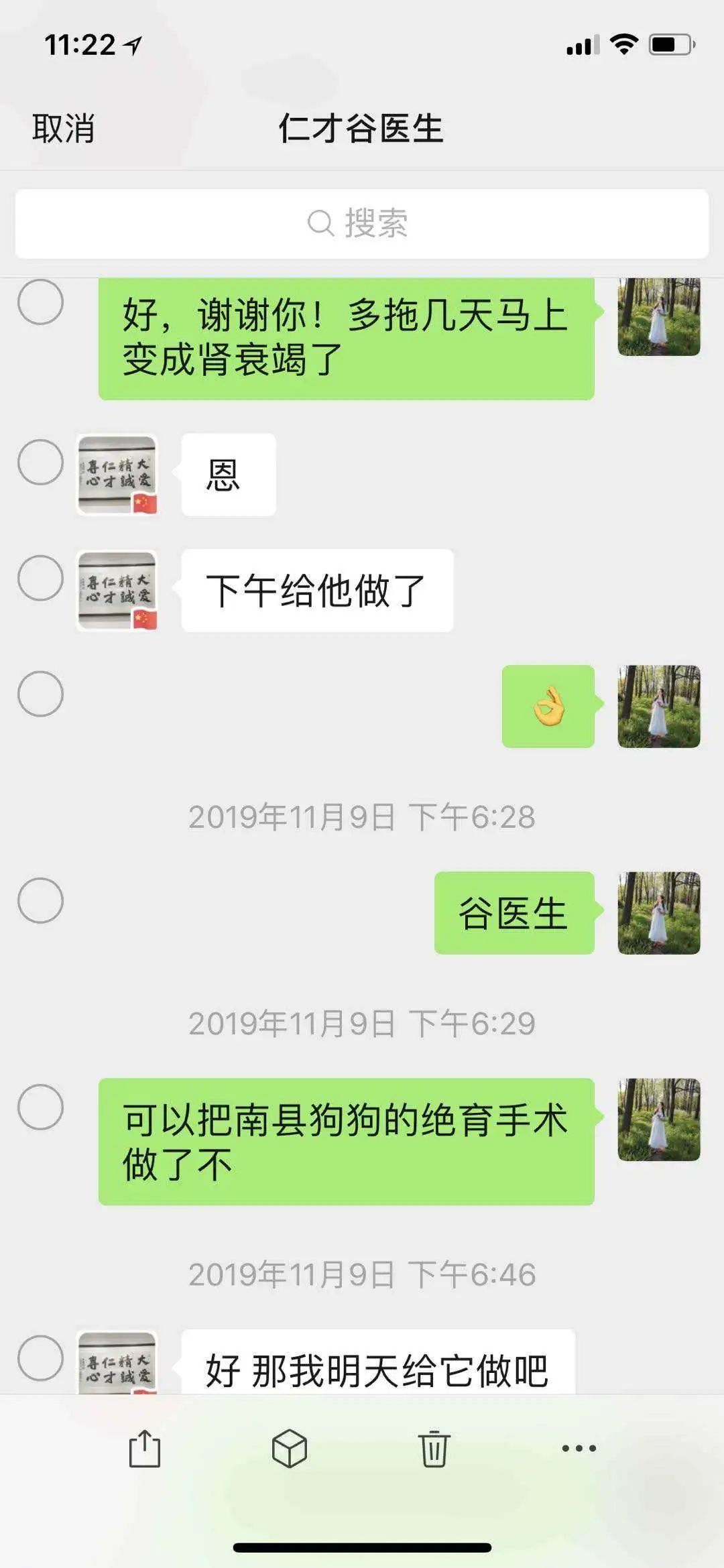
Task: Select the message 恩
Action: (x=41, y=463)
